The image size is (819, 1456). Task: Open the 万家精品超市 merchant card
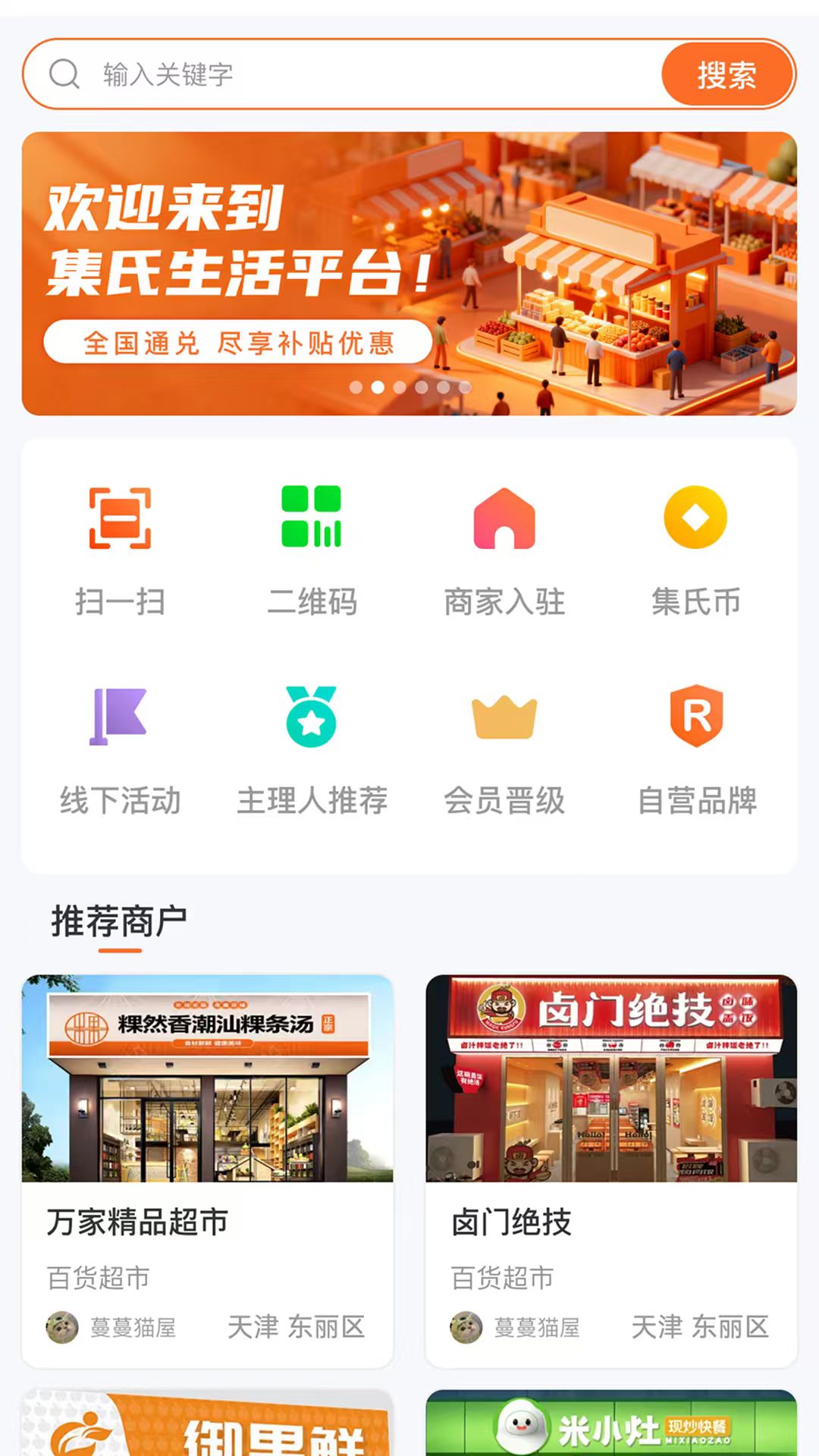tap(207, 1170)
